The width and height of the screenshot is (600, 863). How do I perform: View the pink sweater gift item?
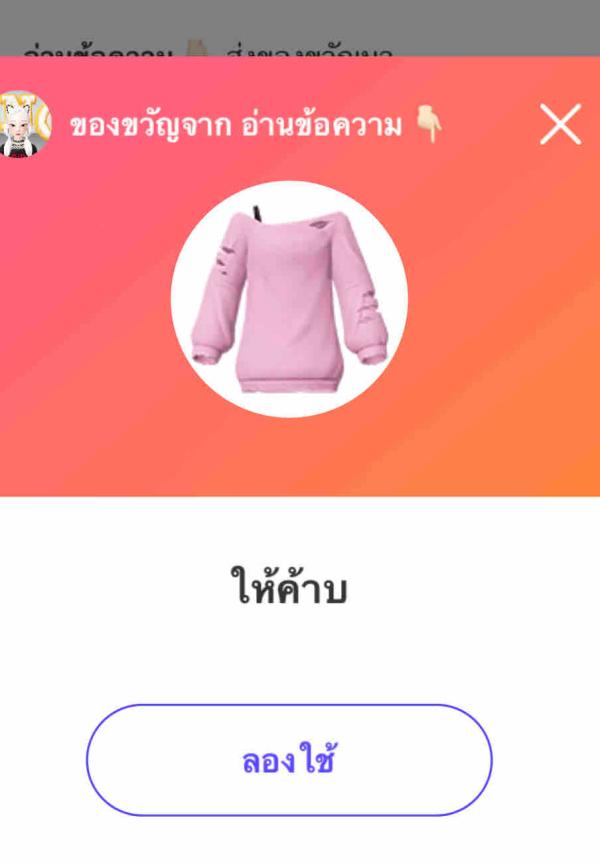pyautogui.click(x=289, y=299)
